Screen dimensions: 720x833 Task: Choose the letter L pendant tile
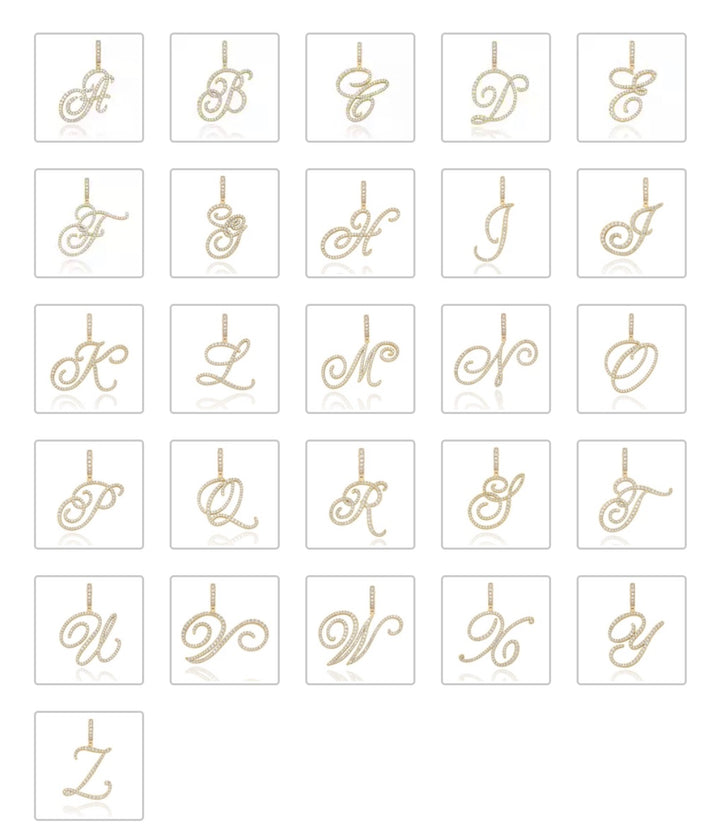click(x=224, y=359)
